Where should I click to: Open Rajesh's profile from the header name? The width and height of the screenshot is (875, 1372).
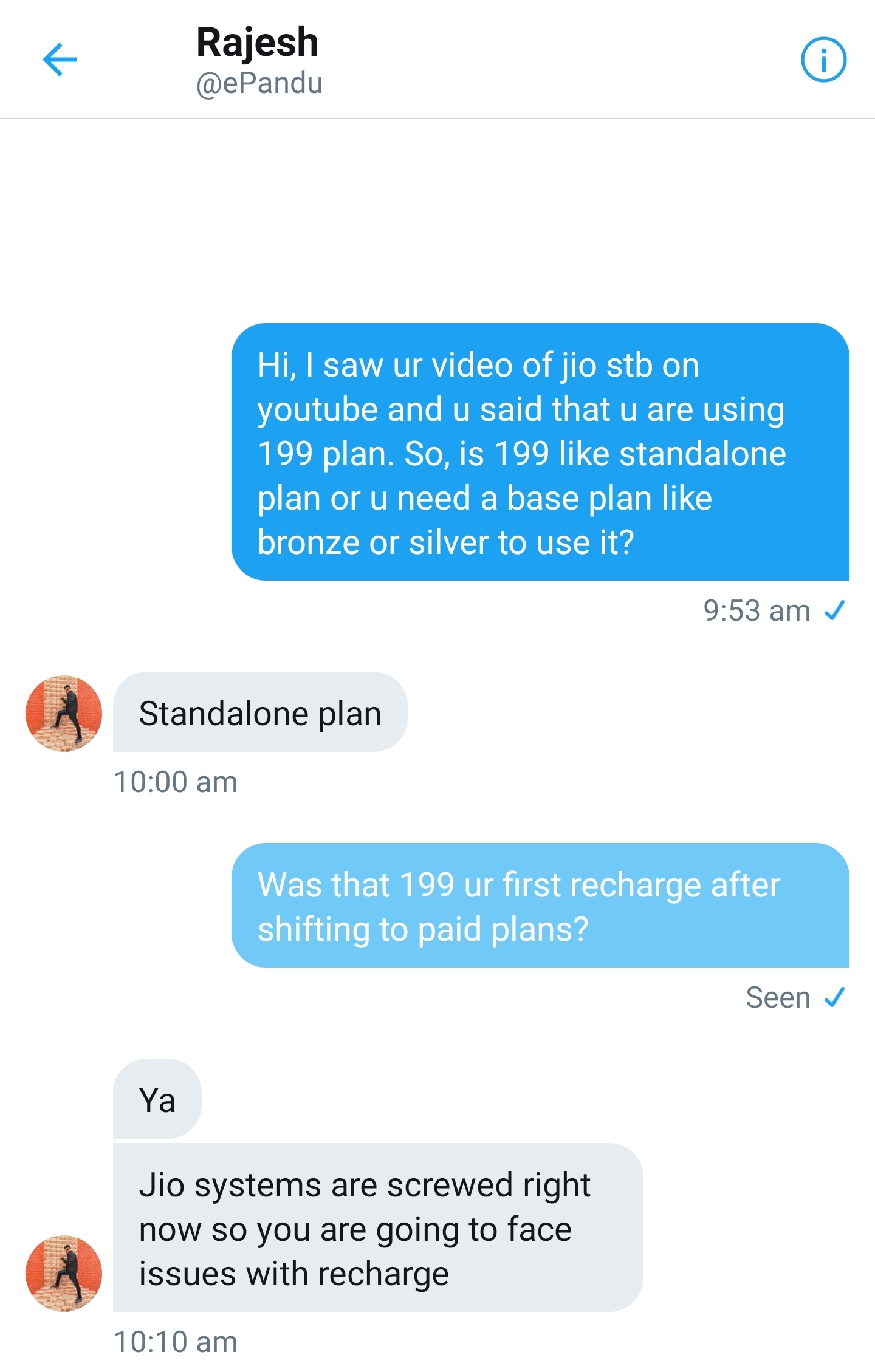click(257, 44)
